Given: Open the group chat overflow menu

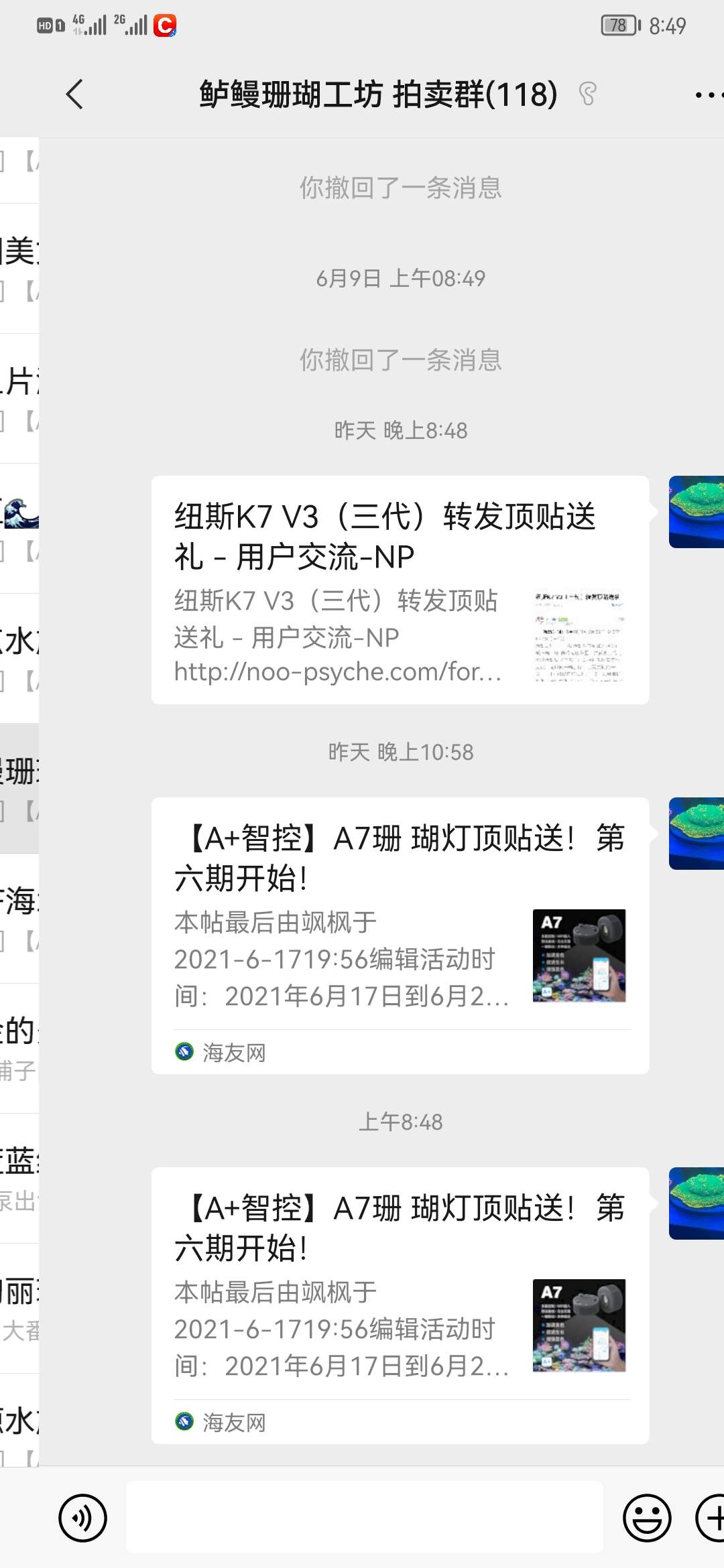Looking at the screenshot, I should [707, 95].
